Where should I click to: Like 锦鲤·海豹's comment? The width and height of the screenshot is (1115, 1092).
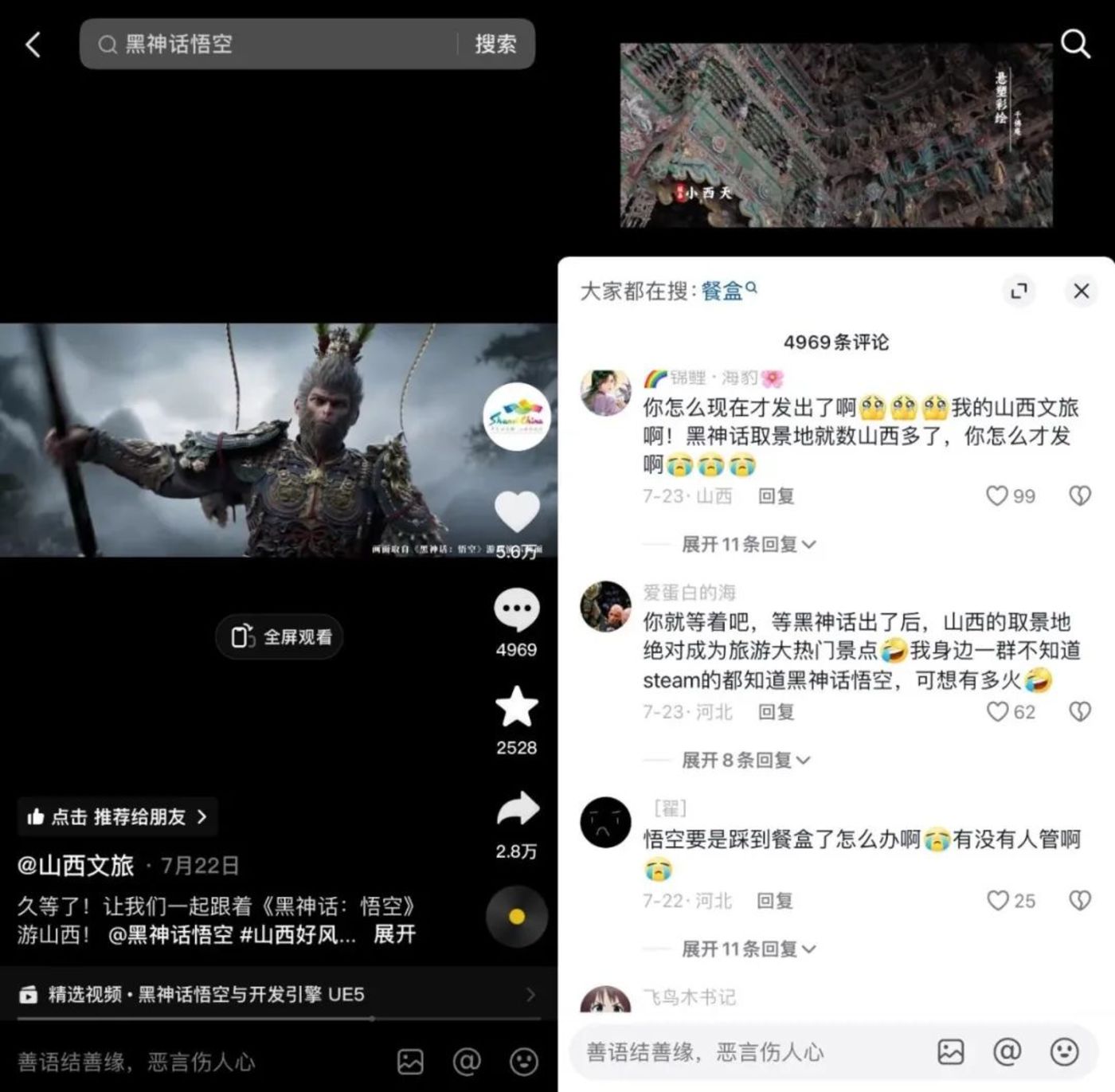998,495
